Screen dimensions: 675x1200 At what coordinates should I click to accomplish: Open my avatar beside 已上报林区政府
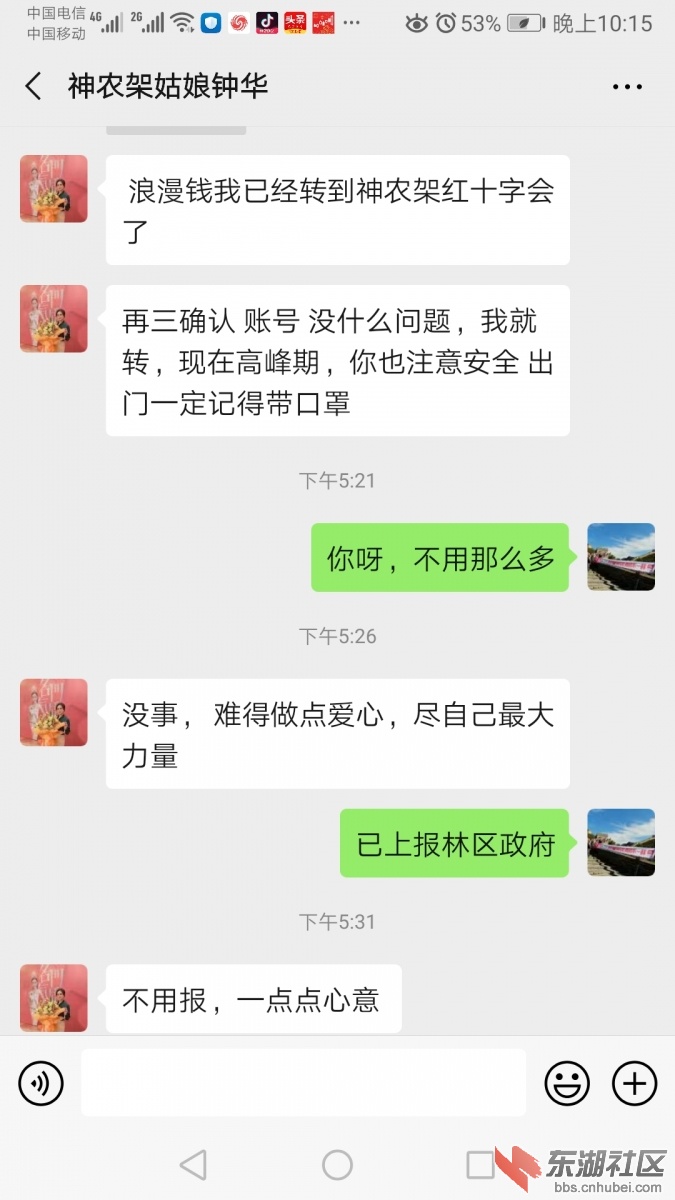pyautogui.click(x=620, y=843)
